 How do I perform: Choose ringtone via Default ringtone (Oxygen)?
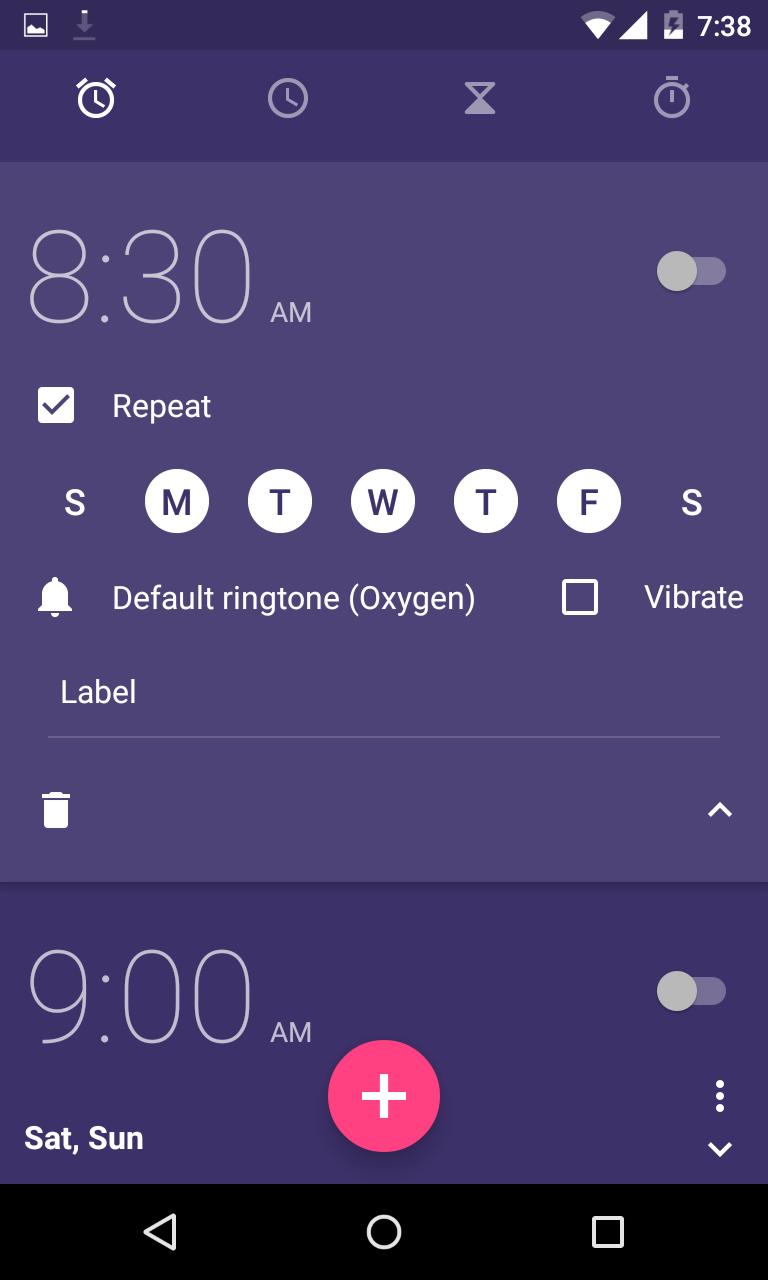[293, 597]
